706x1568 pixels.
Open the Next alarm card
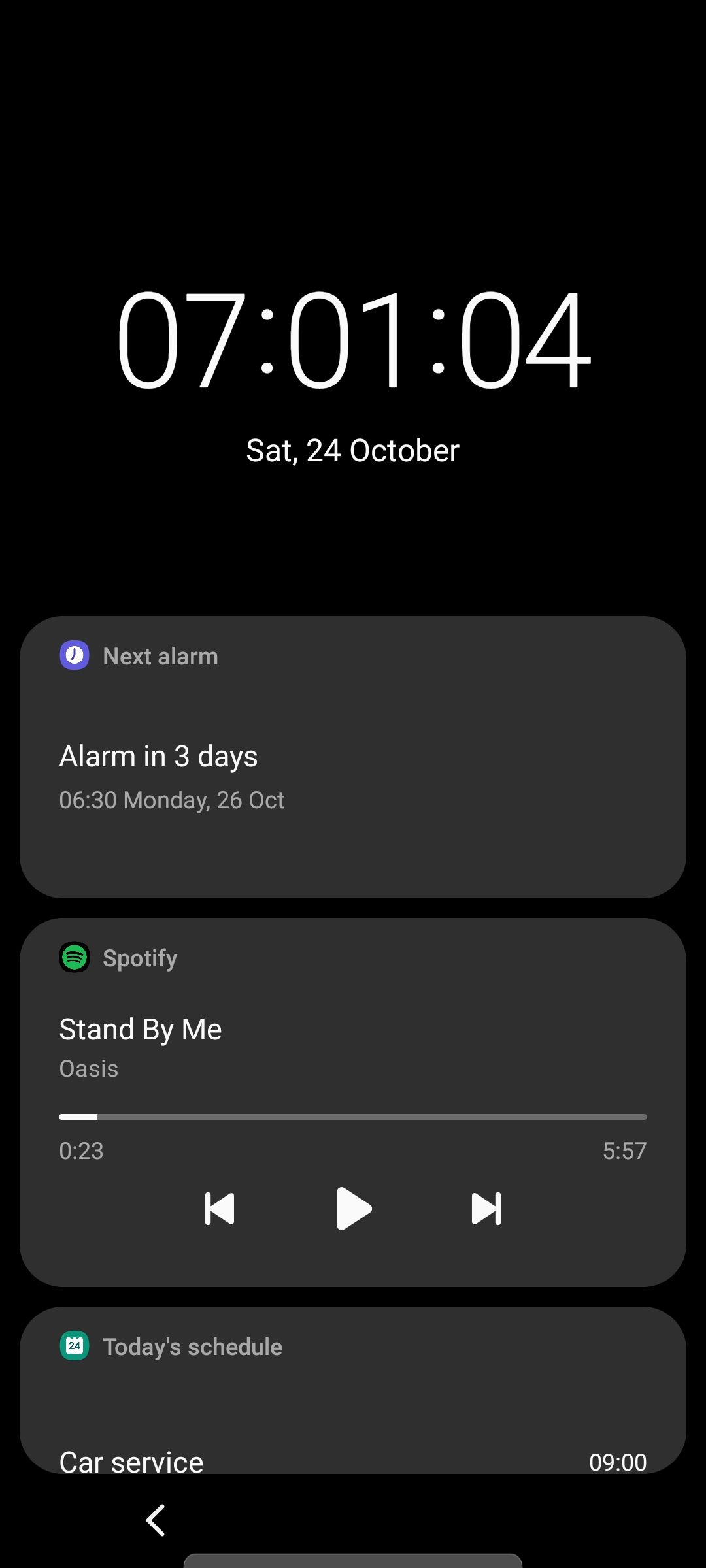point(353,758)
